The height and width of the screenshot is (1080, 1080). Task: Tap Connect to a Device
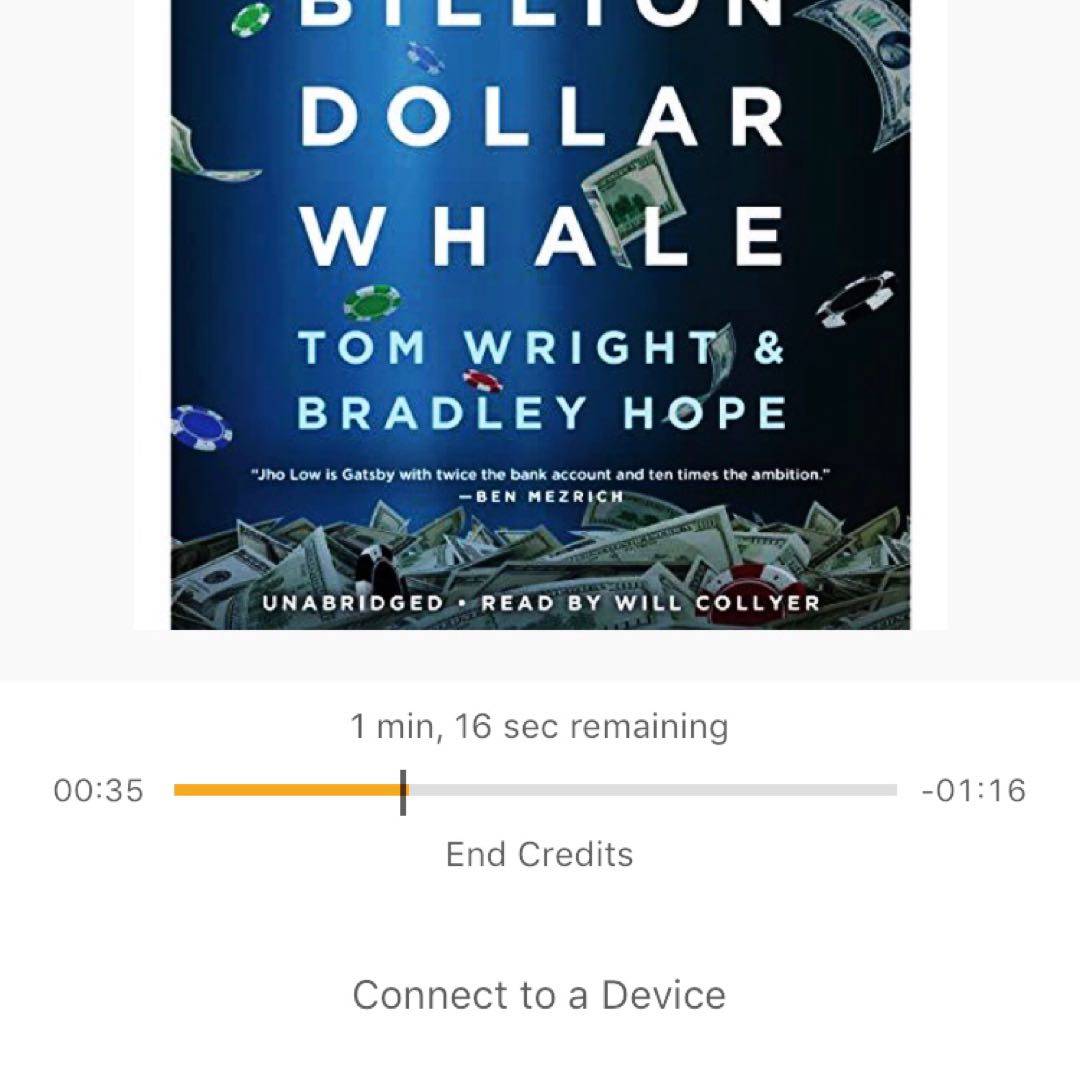[x=539, y=995]
